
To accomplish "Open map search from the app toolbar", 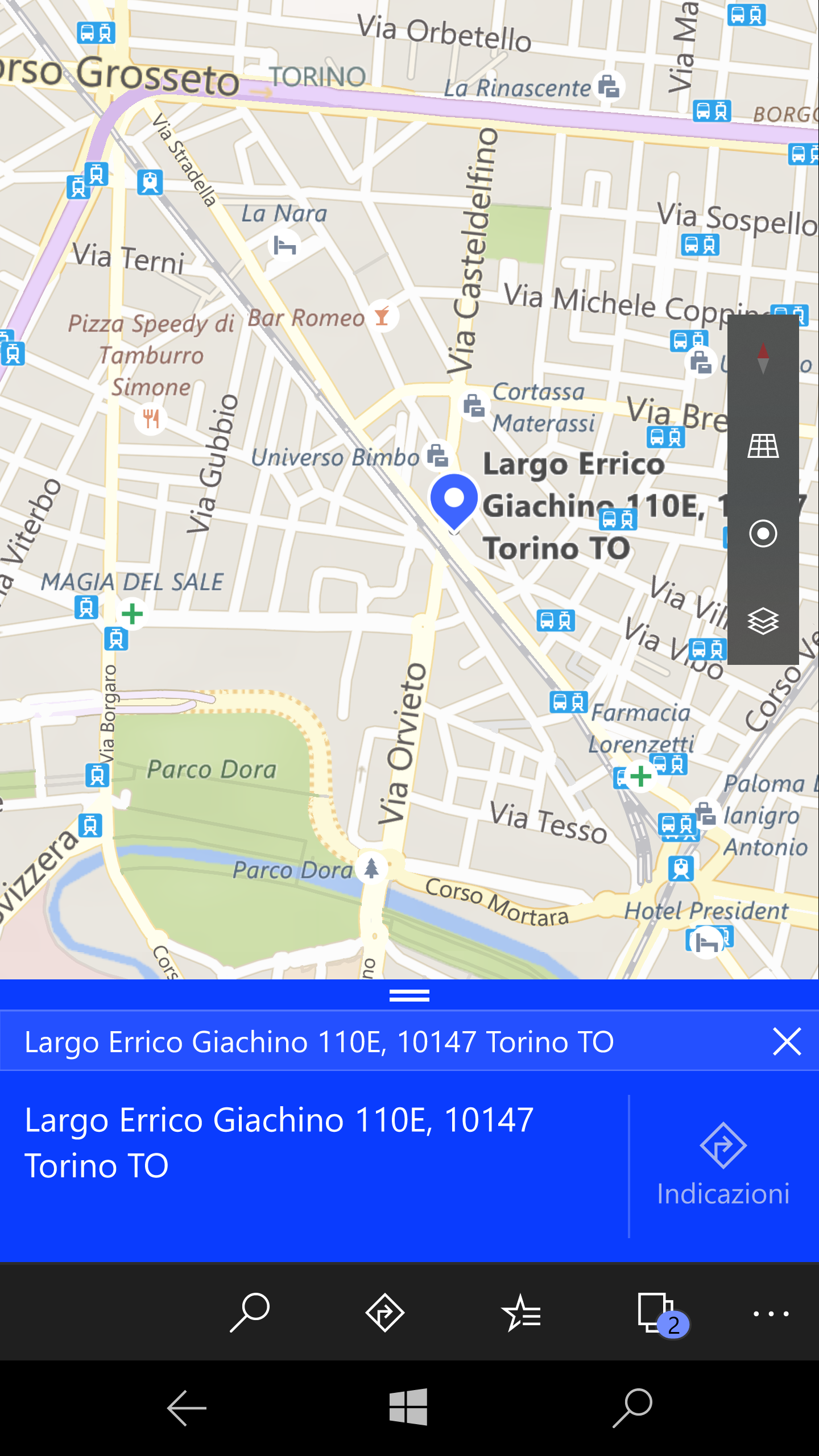I will coord(250,1313).
